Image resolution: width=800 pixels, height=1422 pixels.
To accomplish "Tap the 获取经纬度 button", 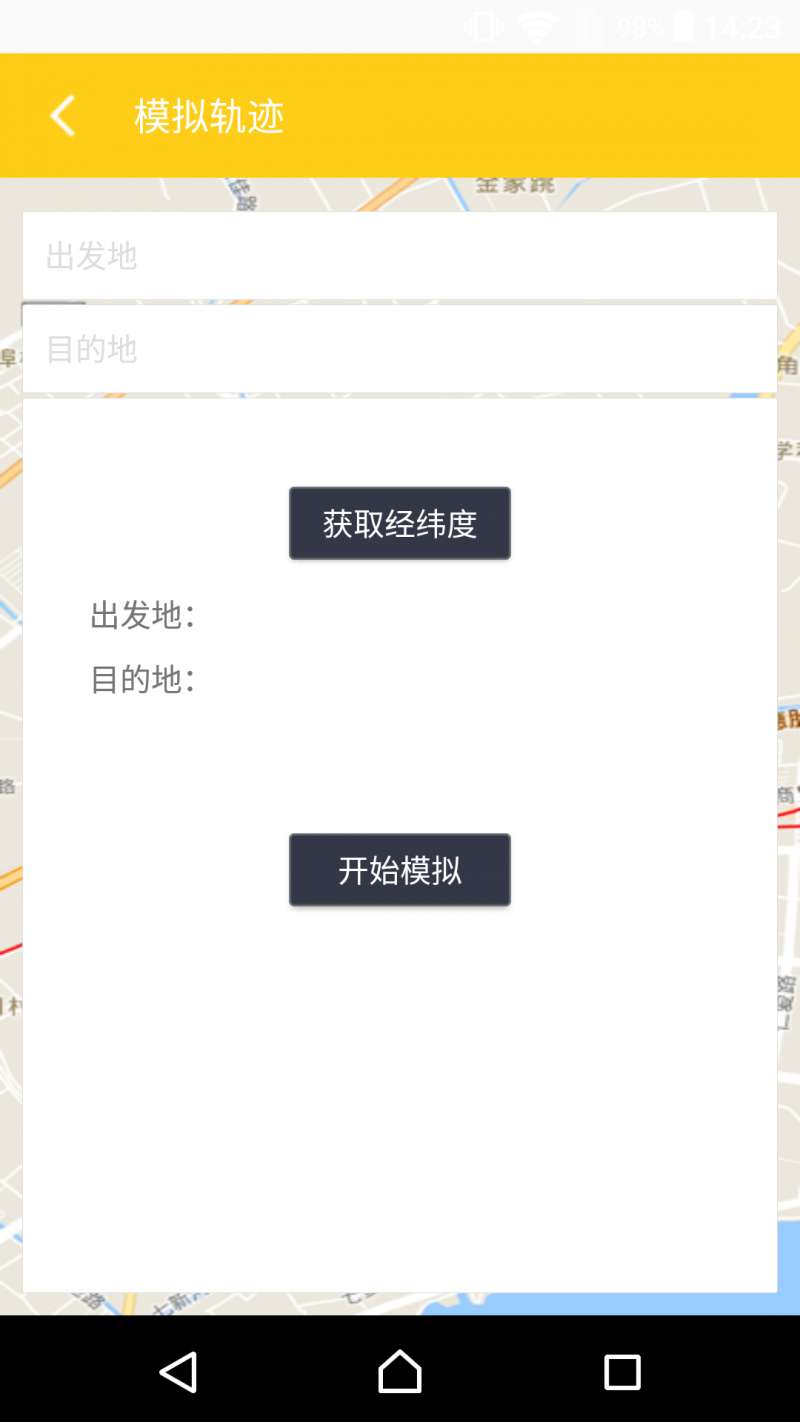I will click(400, 523).
